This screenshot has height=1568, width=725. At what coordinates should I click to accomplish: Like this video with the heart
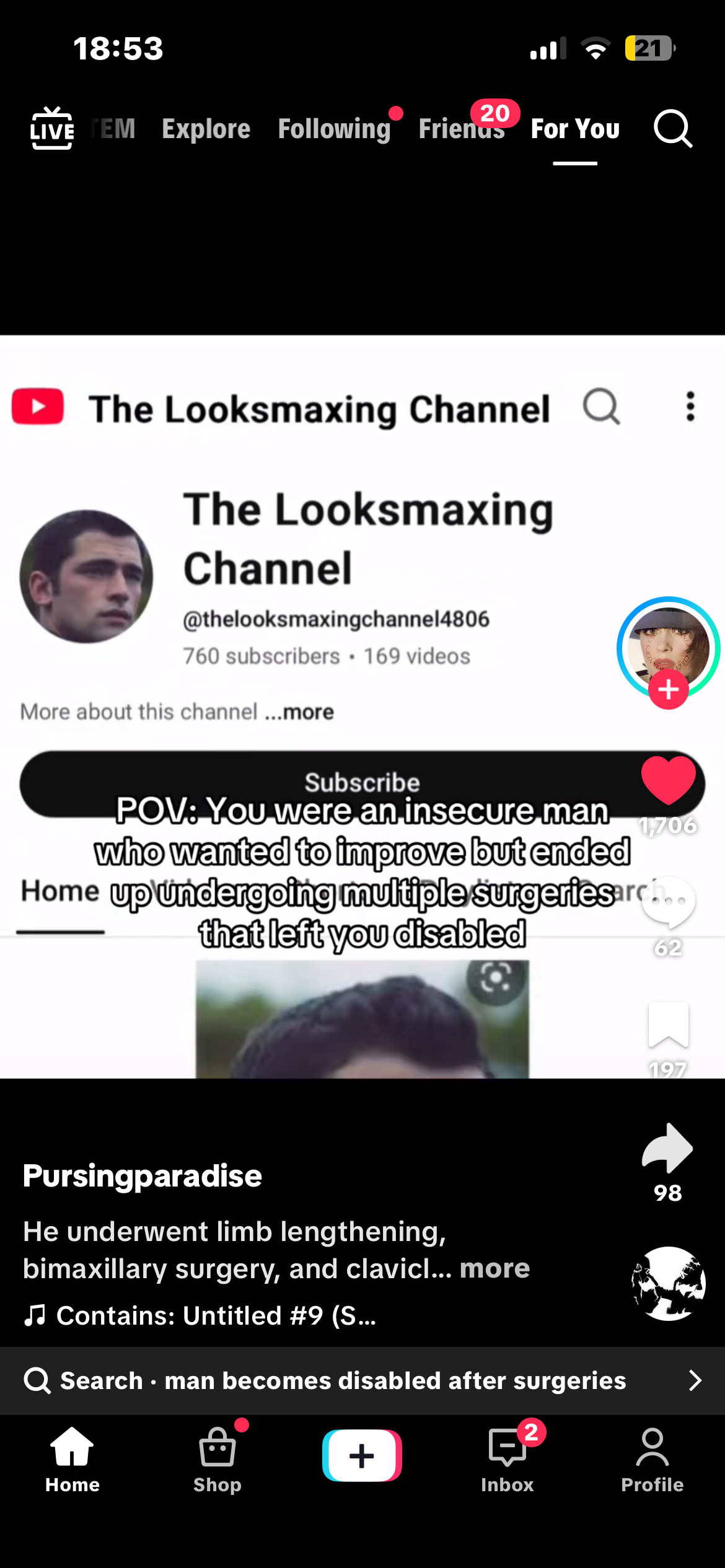pyautogui.click(x=668, y=780)
